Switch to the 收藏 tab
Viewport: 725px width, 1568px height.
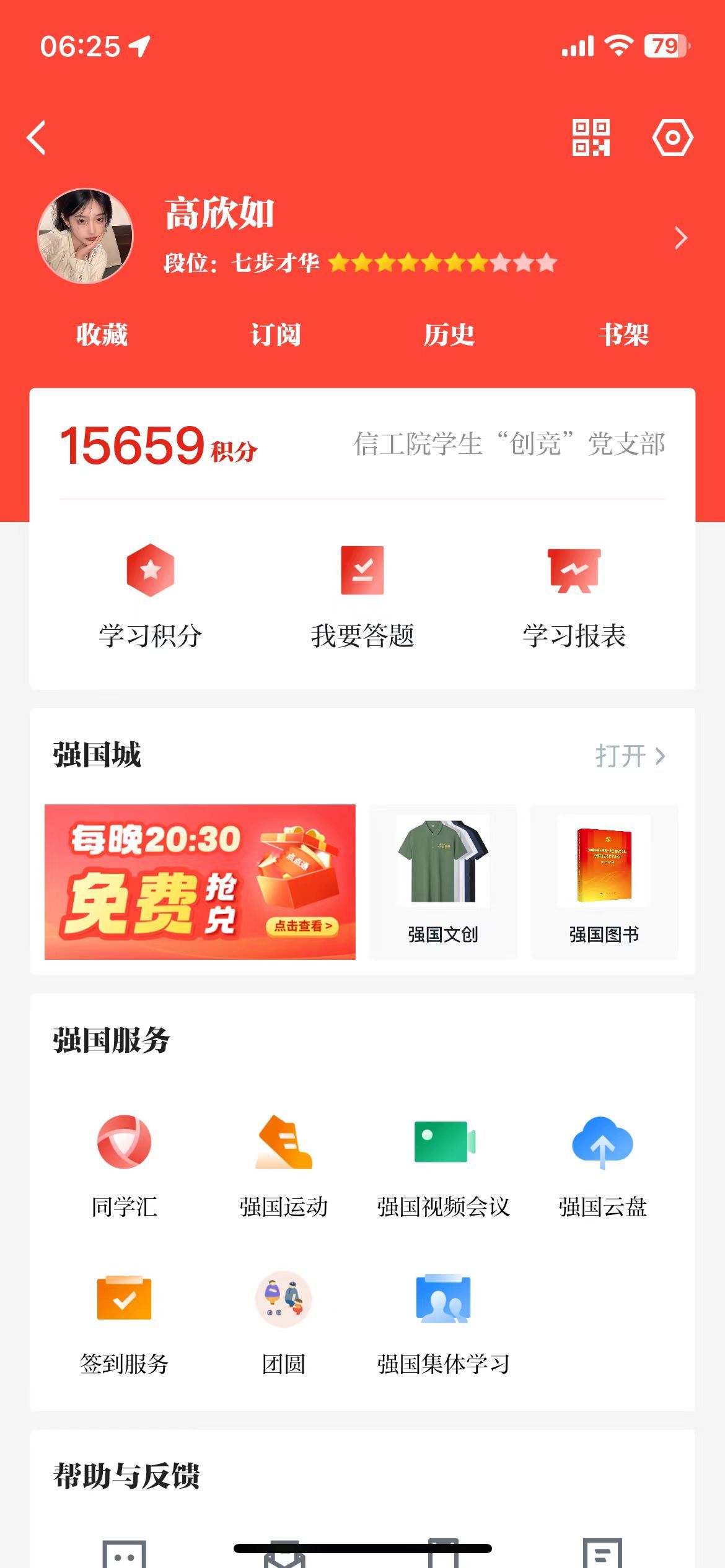[x=102, y=334]
